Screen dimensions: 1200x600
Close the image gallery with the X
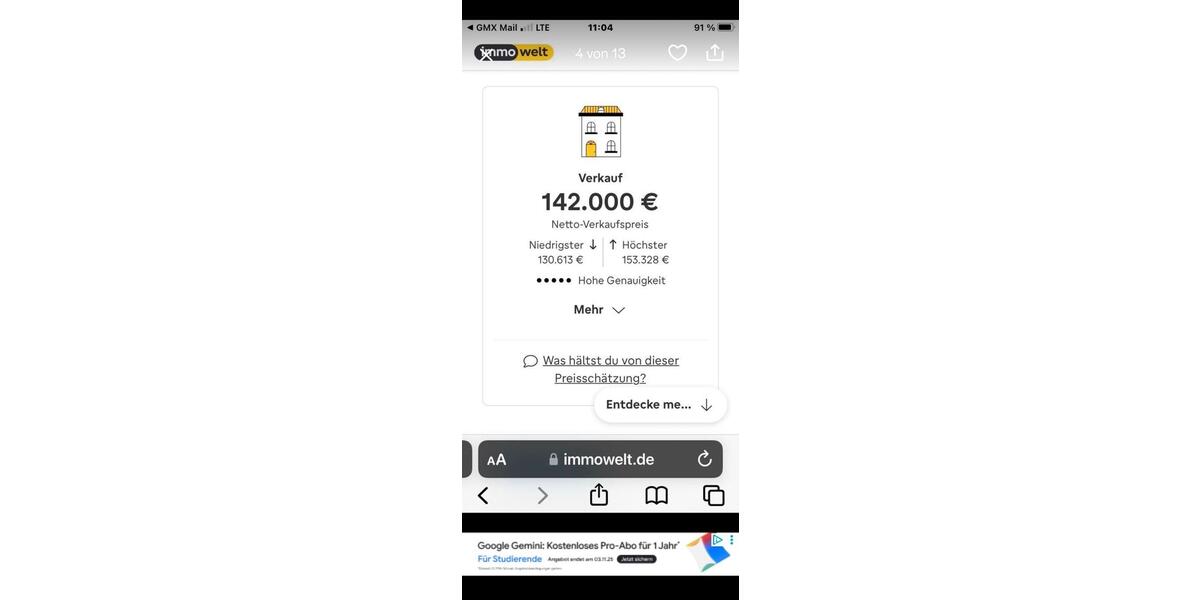click(x=486, y=55)
